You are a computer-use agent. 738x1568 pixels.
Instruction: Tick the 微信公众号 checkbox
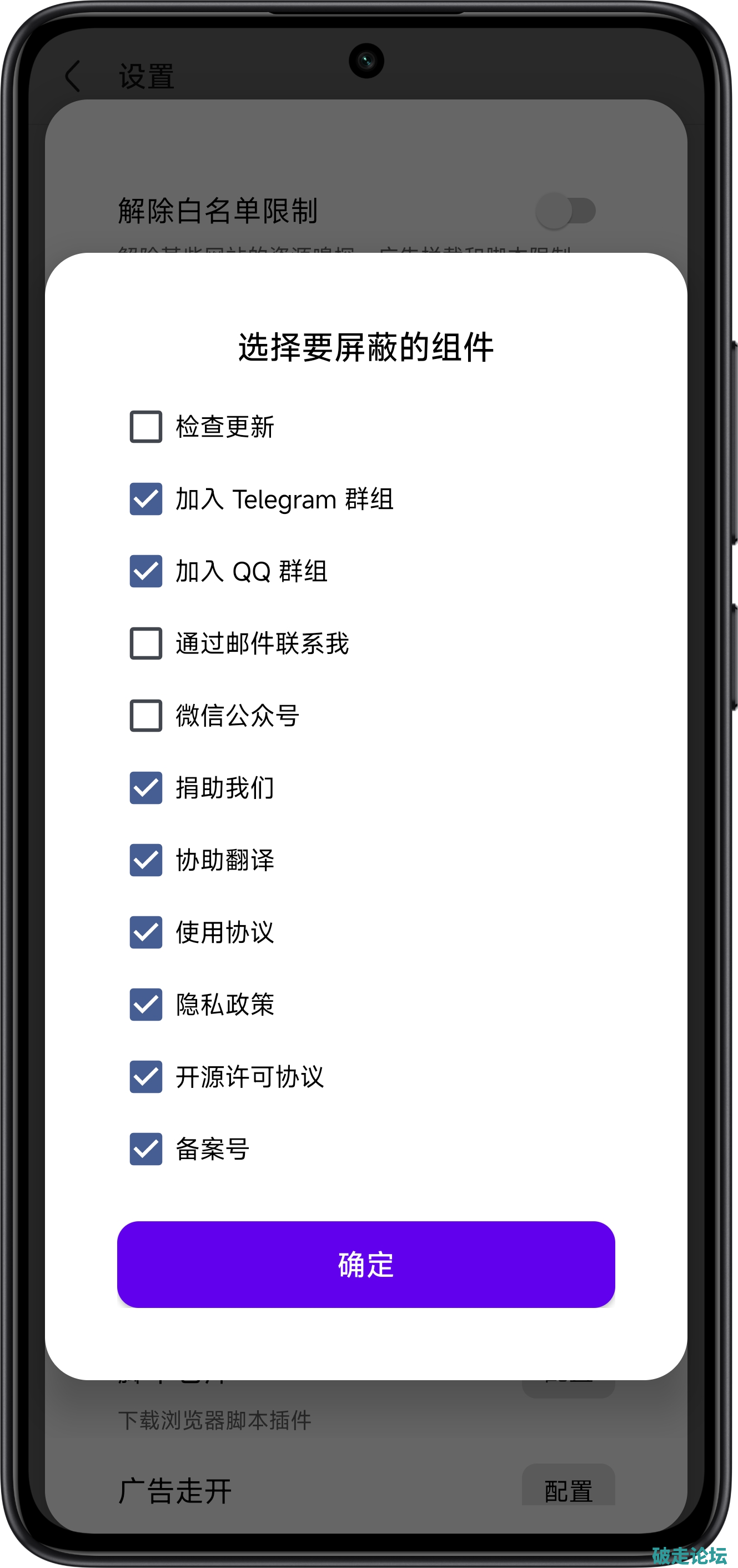[146, 716]
